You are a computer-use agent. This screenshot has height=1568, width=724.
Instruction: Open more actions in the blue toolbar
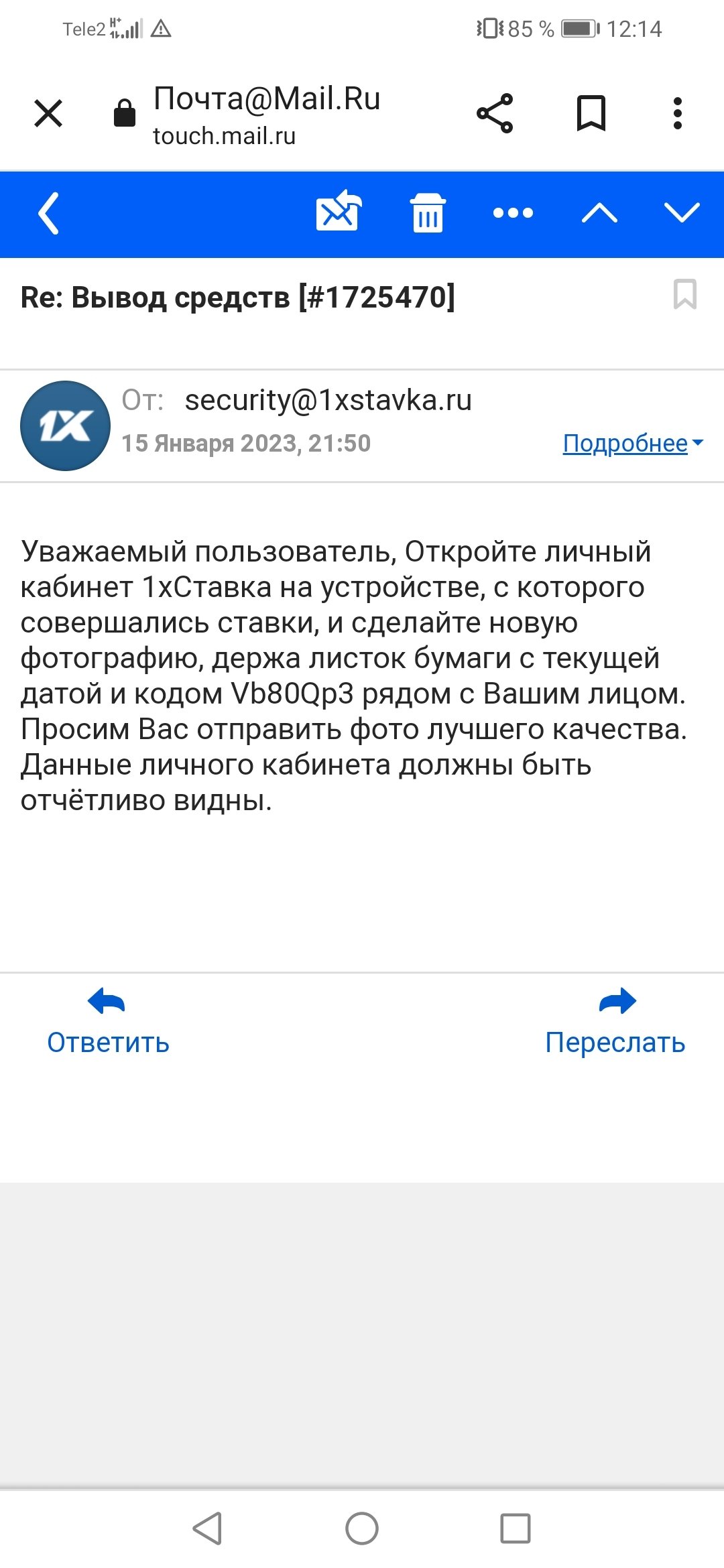(513, 213)
